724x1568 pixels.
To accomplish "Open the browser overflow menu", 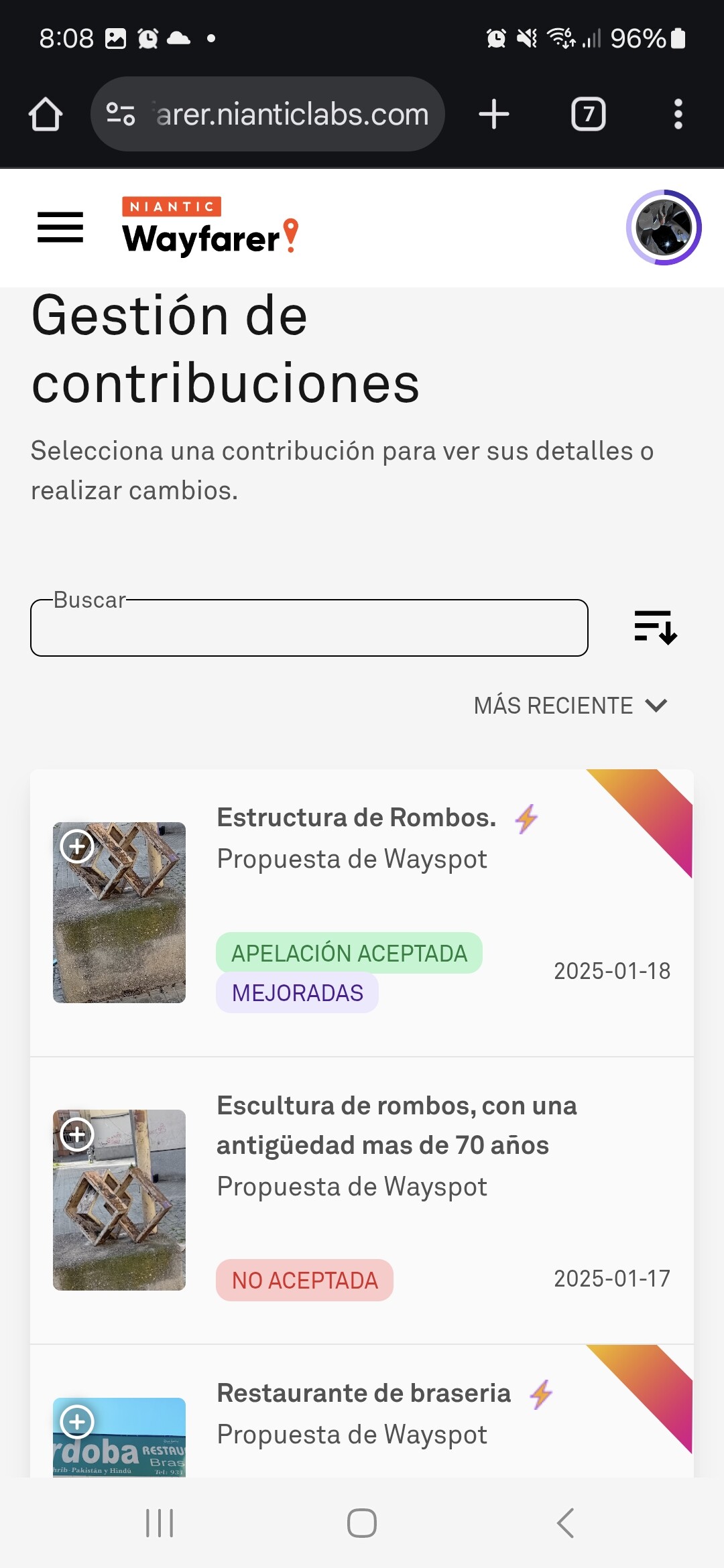I will (x=678, y=114).
